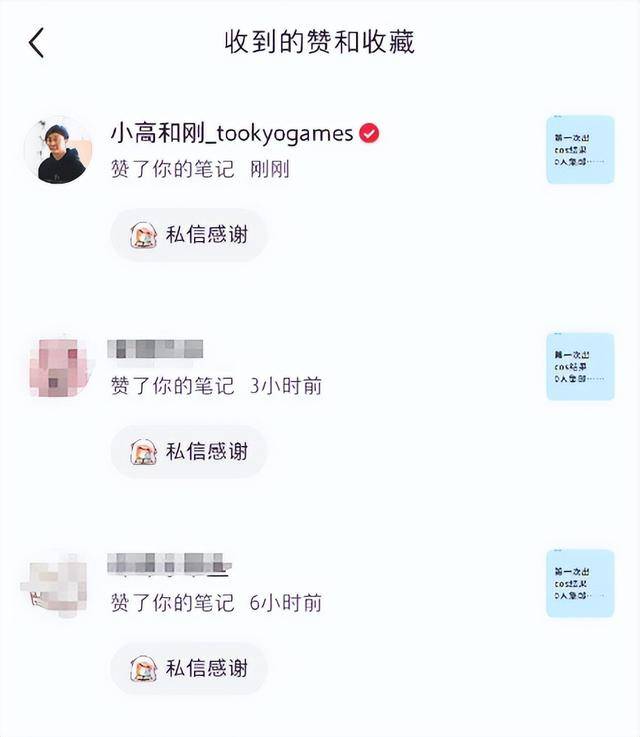Open note thumbnail liked 刚刚
Screen dimensions: 640x737
click(580, 150)
